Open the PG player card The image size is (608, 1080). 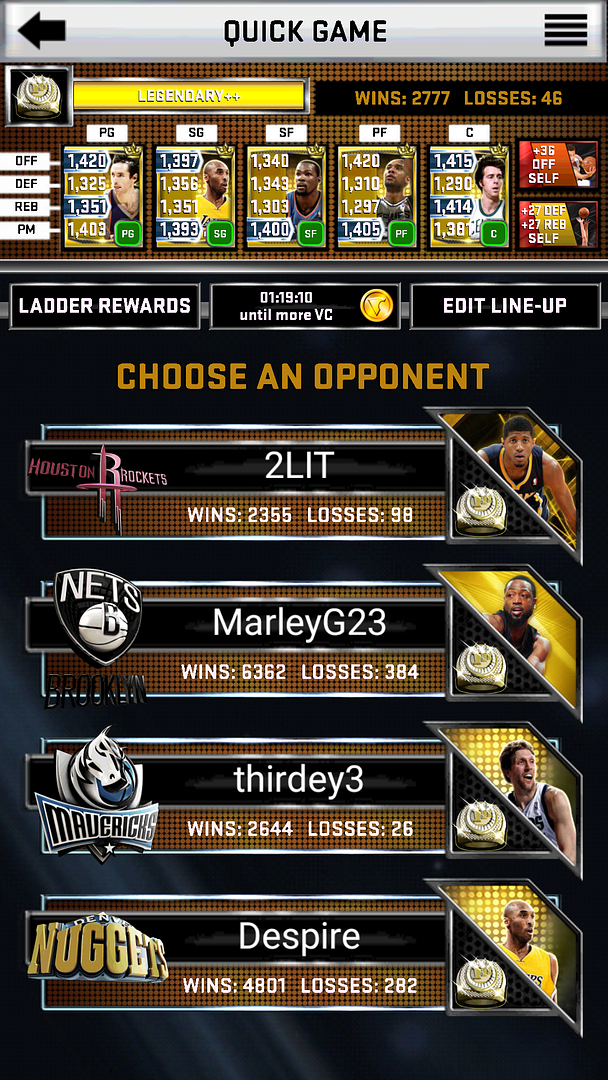(x=103, y=197)
